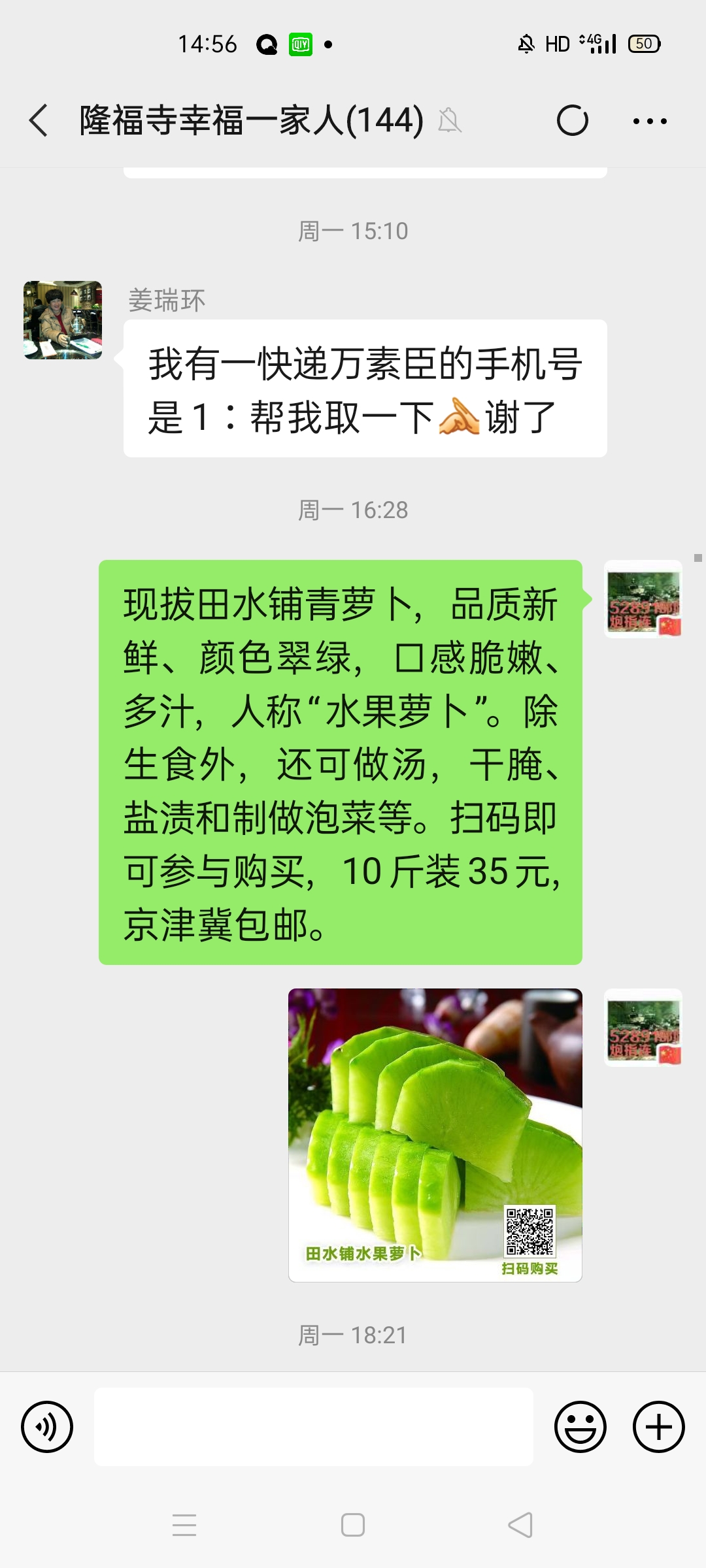Open recent apps from navigation bar
The width and height of the screenshot is (706, 1568).
(184, 1526)
